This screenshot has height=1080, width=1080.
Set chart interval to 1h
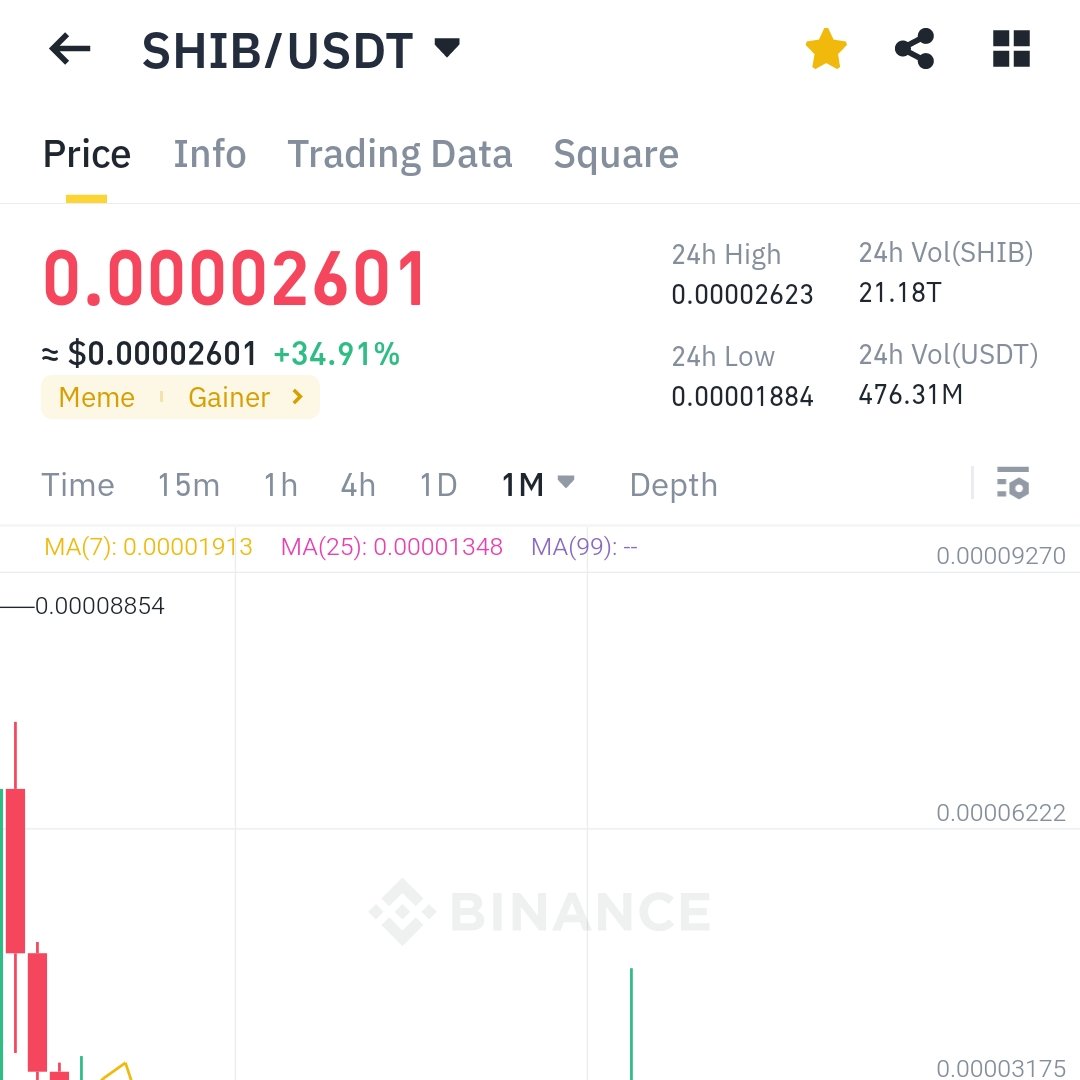(x=280, y=485)
